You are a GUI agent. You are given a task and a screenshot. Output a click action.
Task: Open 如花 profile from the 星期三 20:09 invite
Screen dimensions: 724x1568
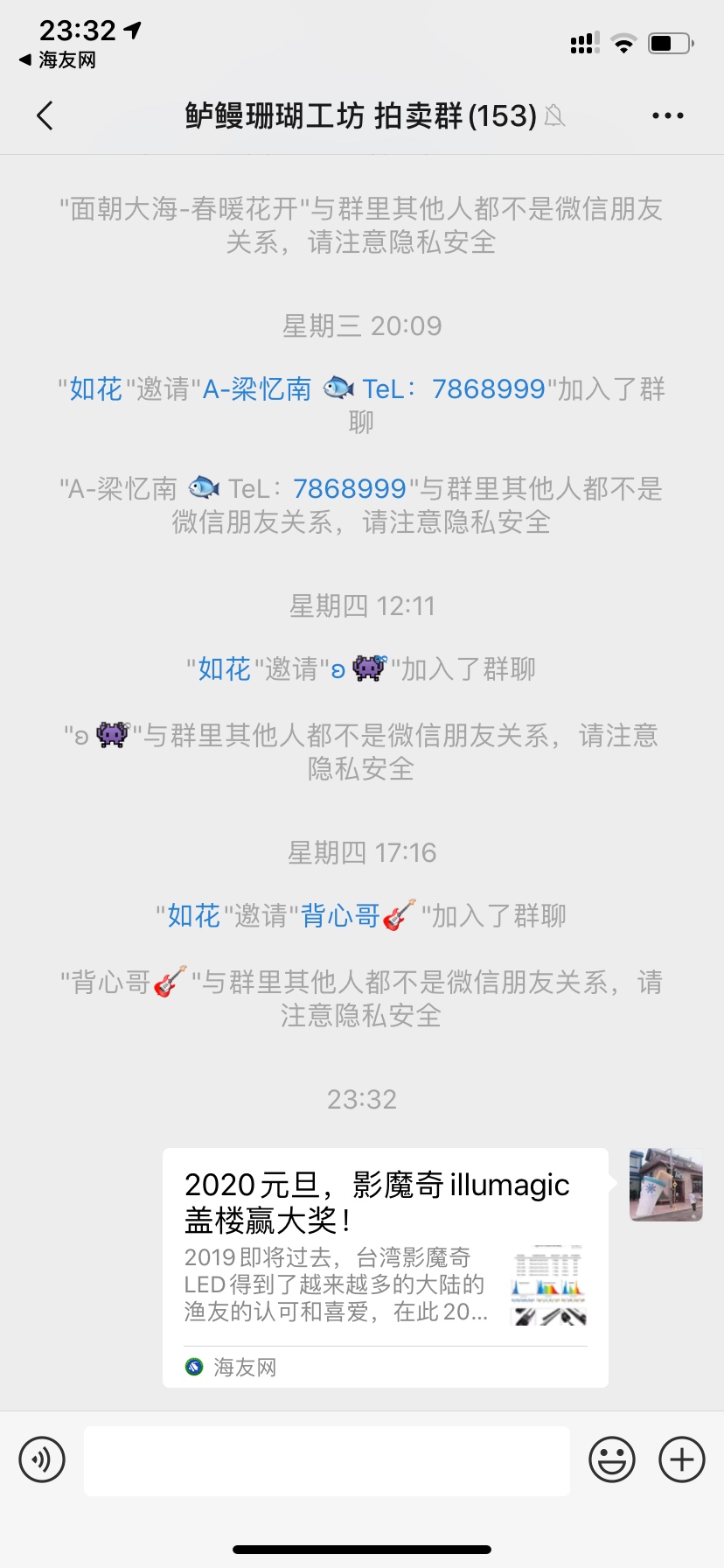(x=95, y=389)
